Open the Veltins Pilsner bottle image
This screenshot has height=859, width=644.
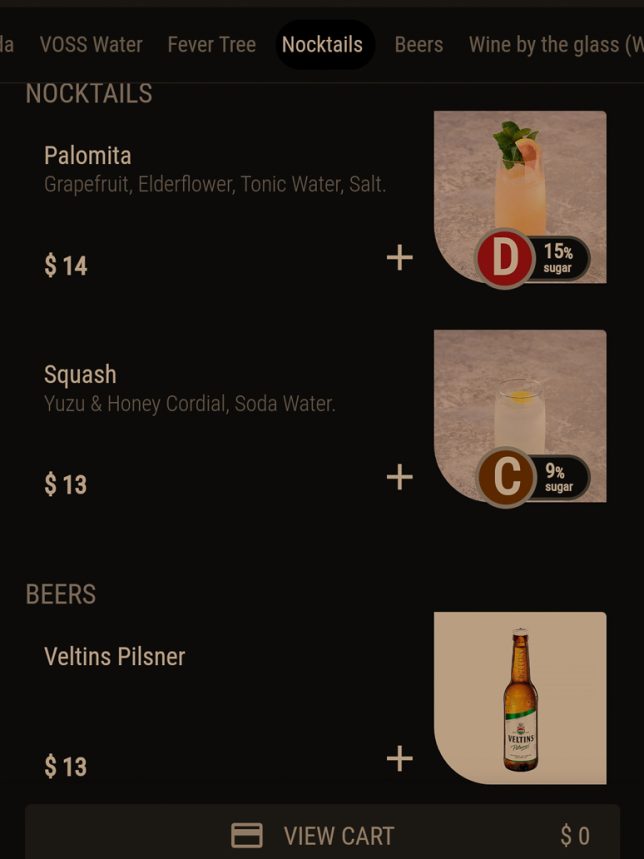click(x=520, y=698)
